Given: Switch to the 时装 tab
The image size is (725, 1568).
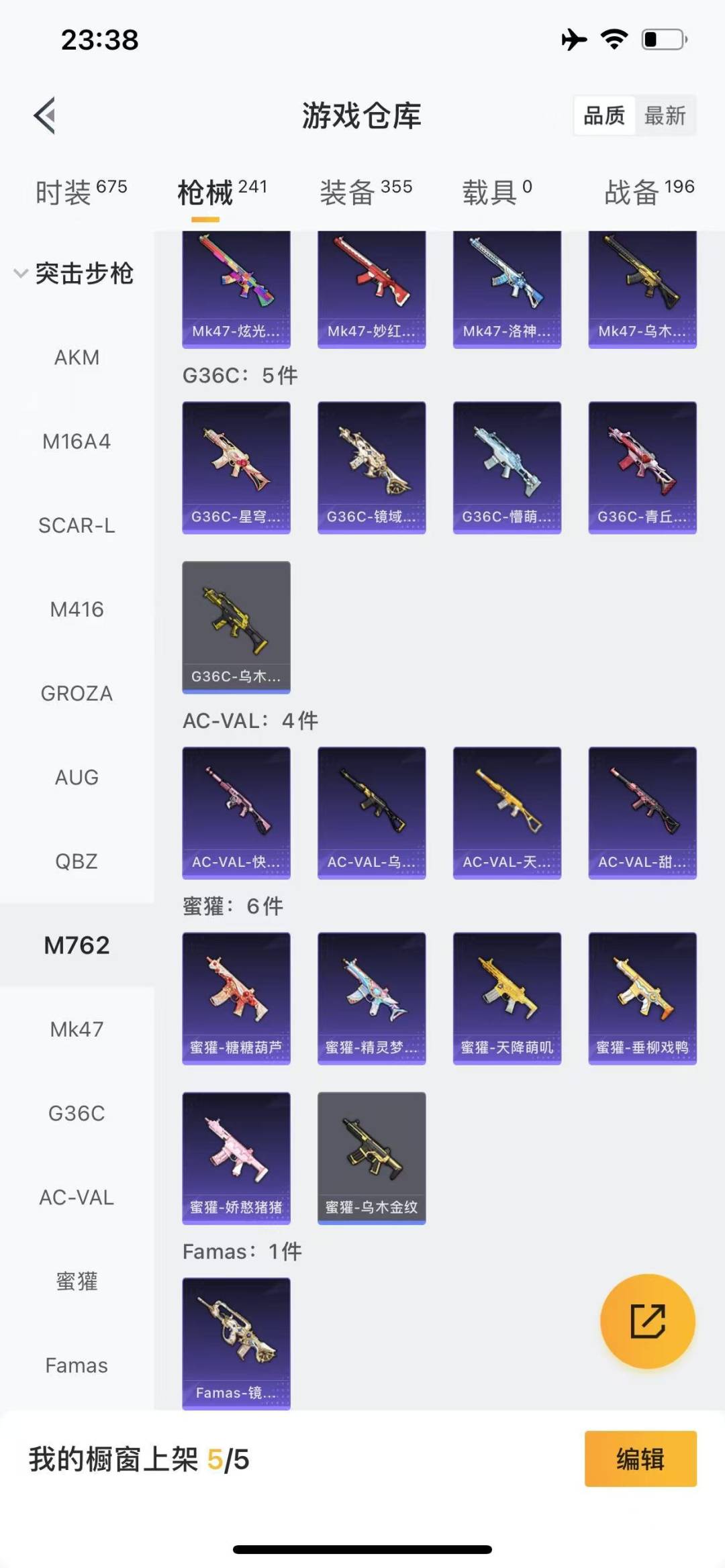Looking at the screenshot, I should click(81, 192).
